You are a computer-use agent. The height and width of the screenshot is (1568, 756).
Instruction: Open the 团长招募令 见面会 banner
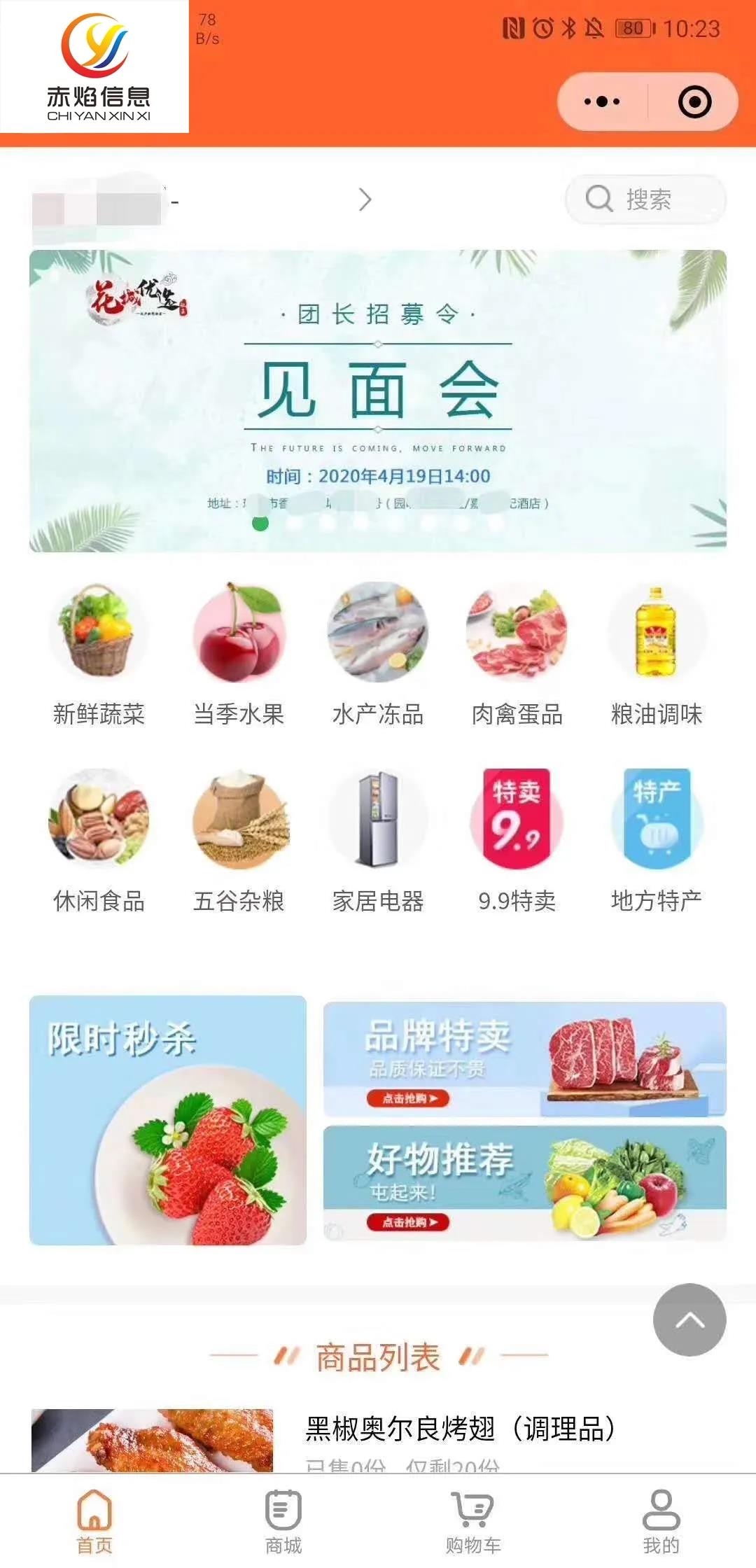click(378, 400)
